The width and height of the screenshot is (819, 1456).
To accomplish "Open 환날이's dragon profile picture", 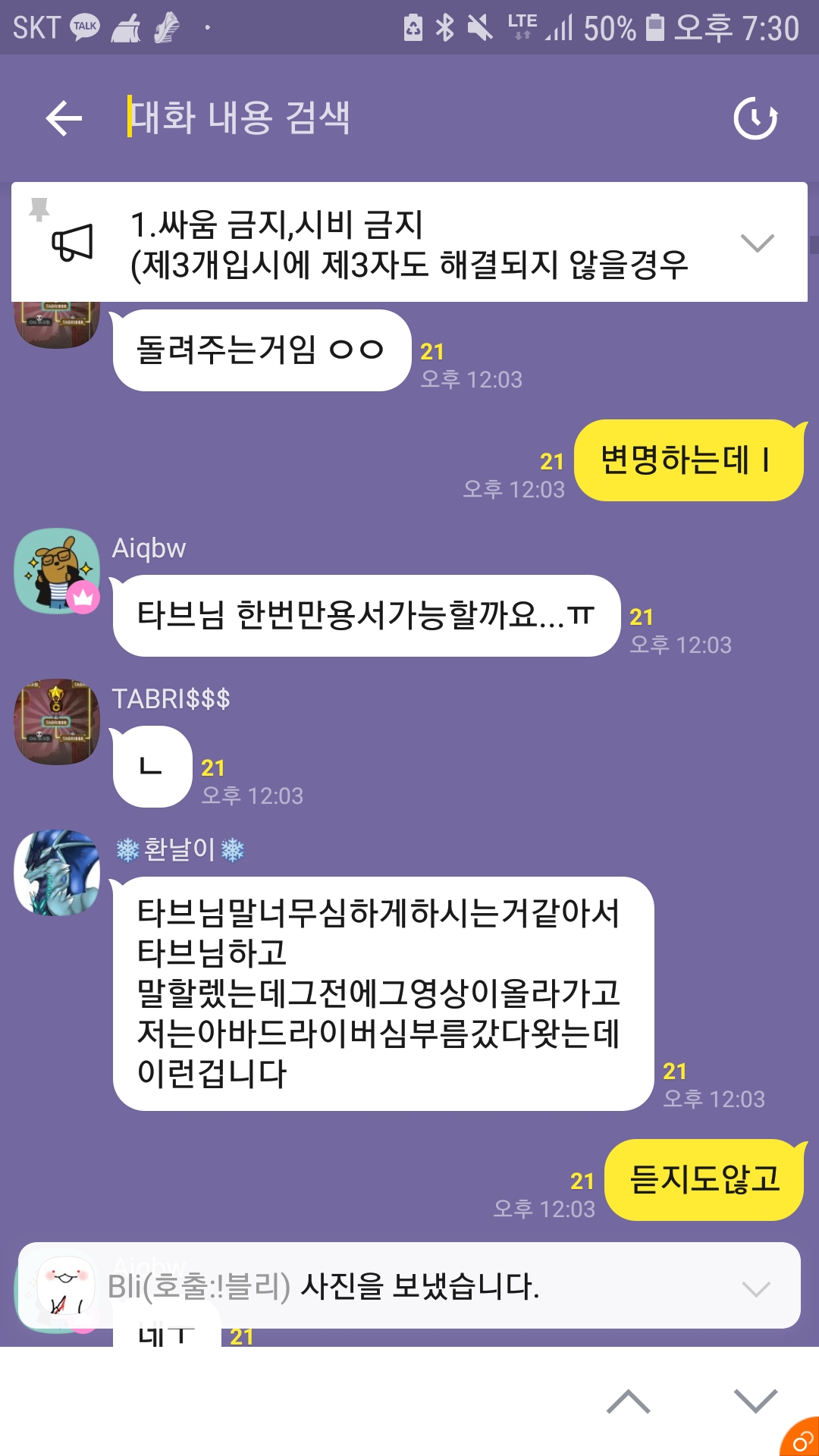I will point(57,872).
